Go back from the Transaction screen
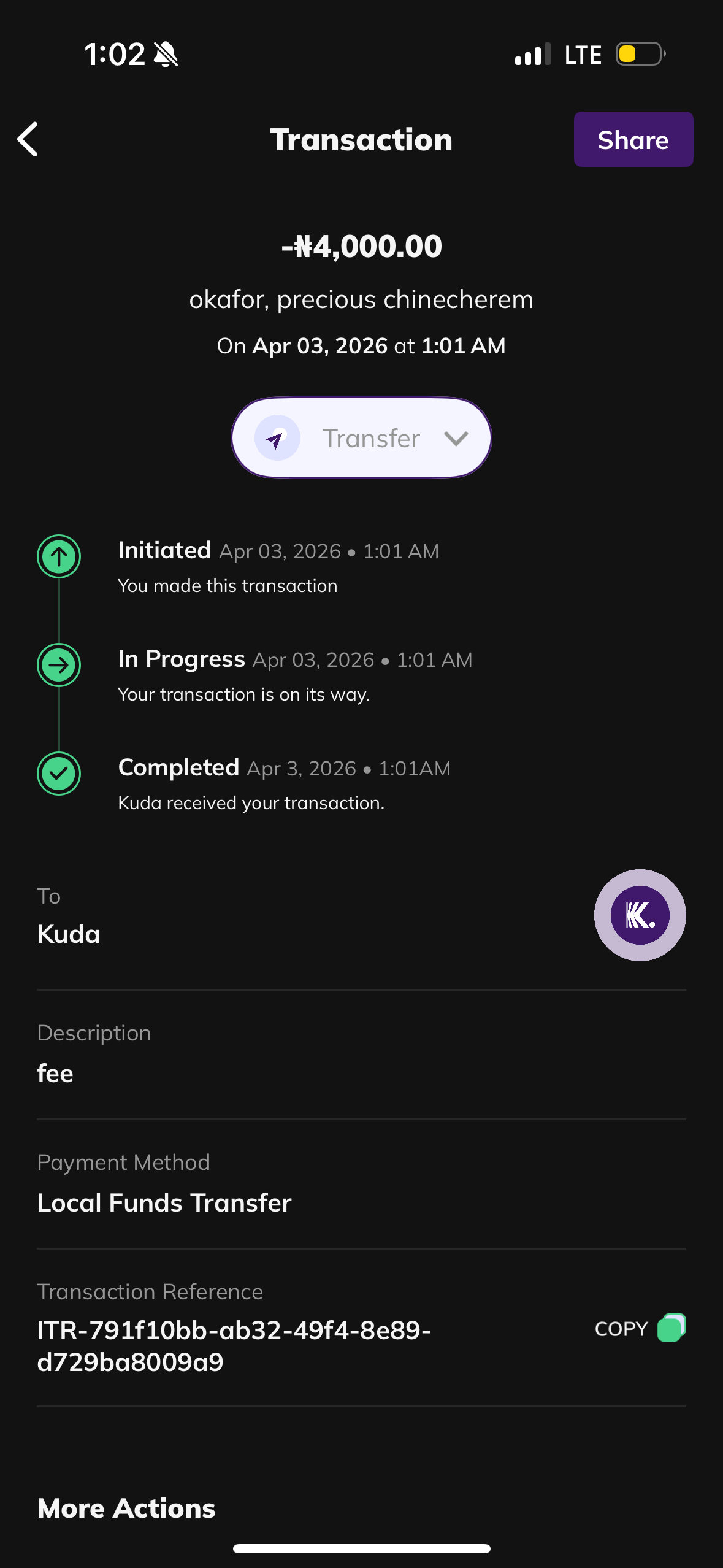The width and height of the screenshot is (723, 1568). 28,139
